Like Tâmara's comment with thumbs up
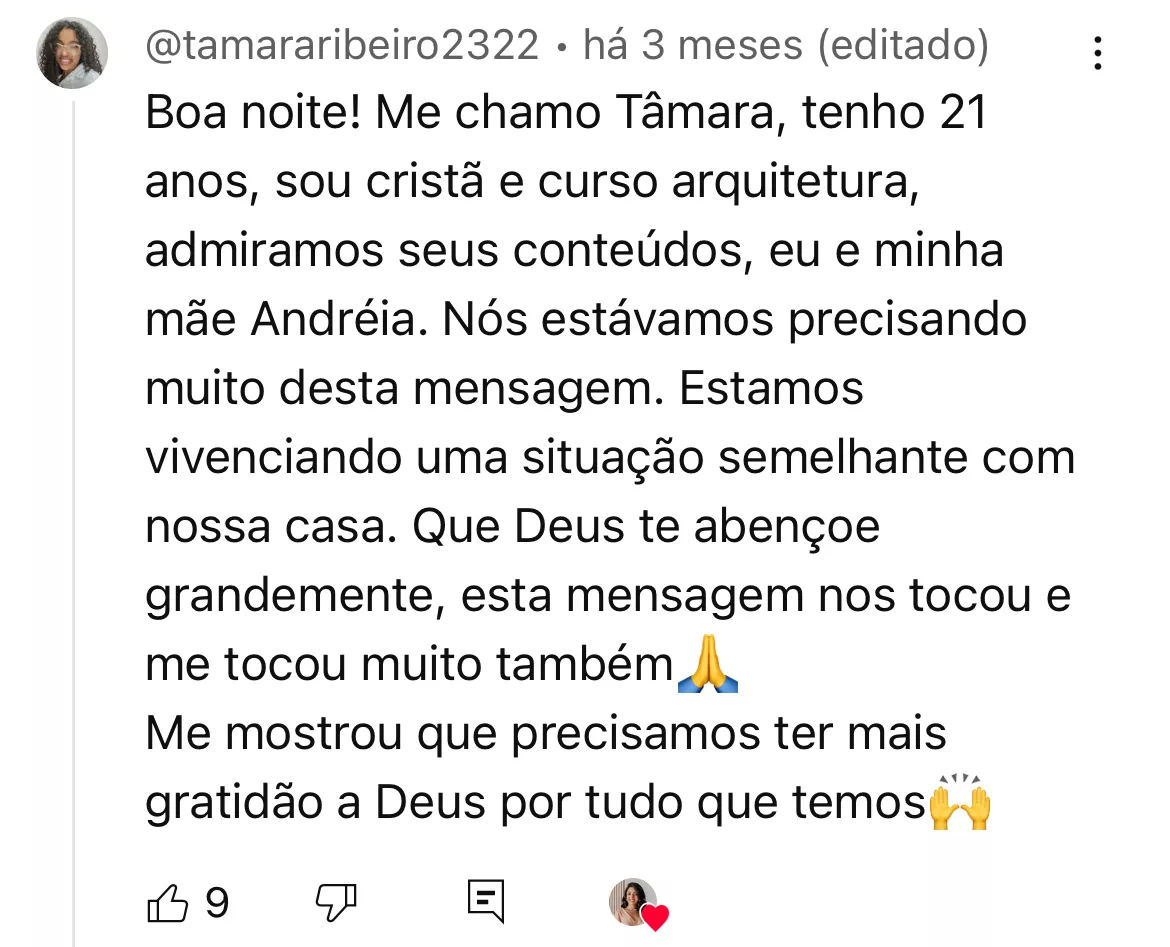1170x947 pixels. tap(168, 904)
